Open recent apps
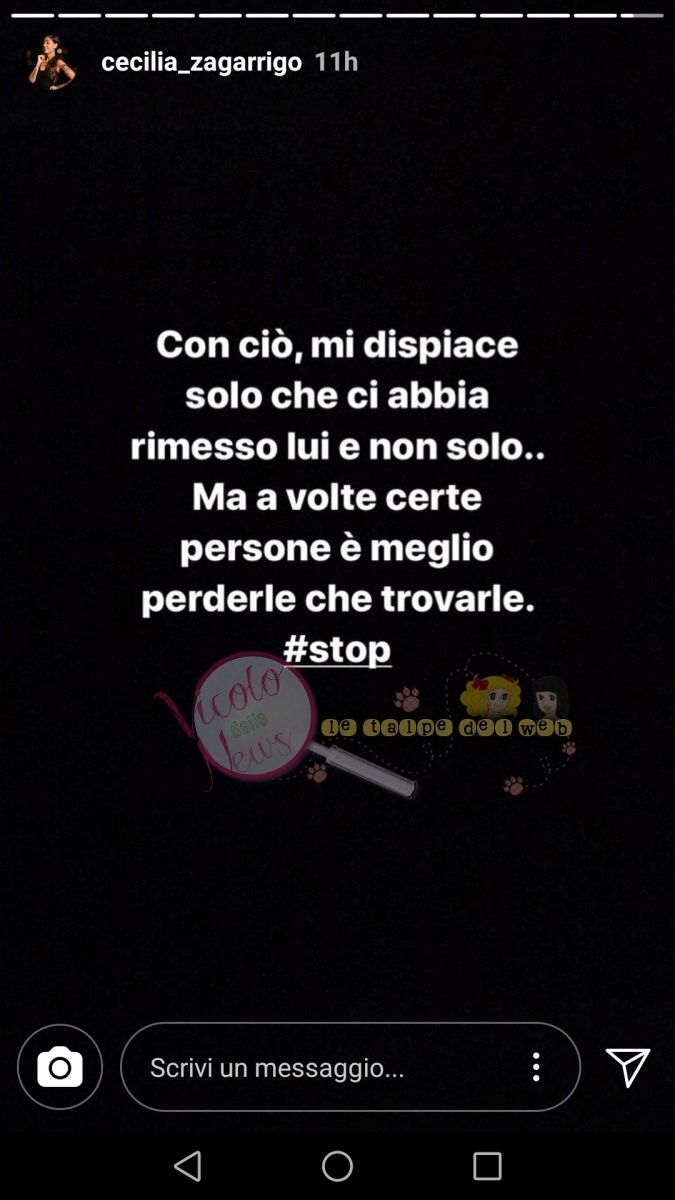675x1200 pixels. (x=487, y=1166)
